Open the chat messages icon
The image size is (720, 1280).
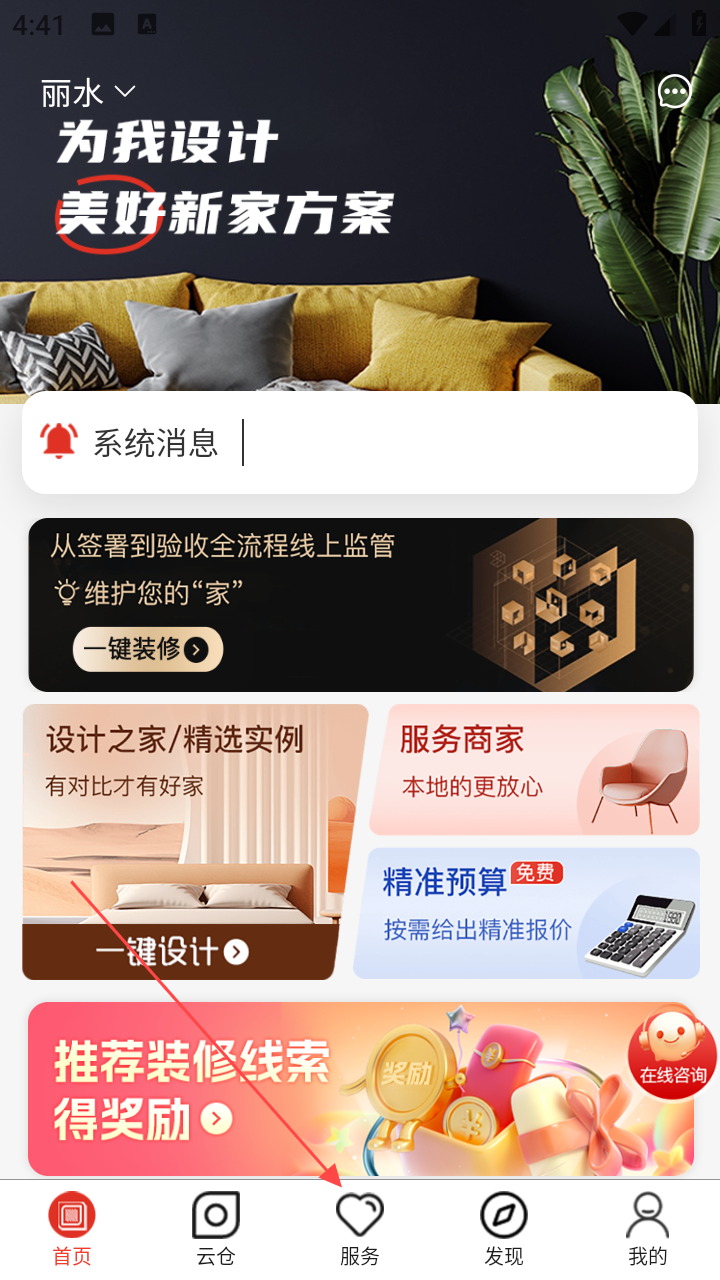(675, 93)
